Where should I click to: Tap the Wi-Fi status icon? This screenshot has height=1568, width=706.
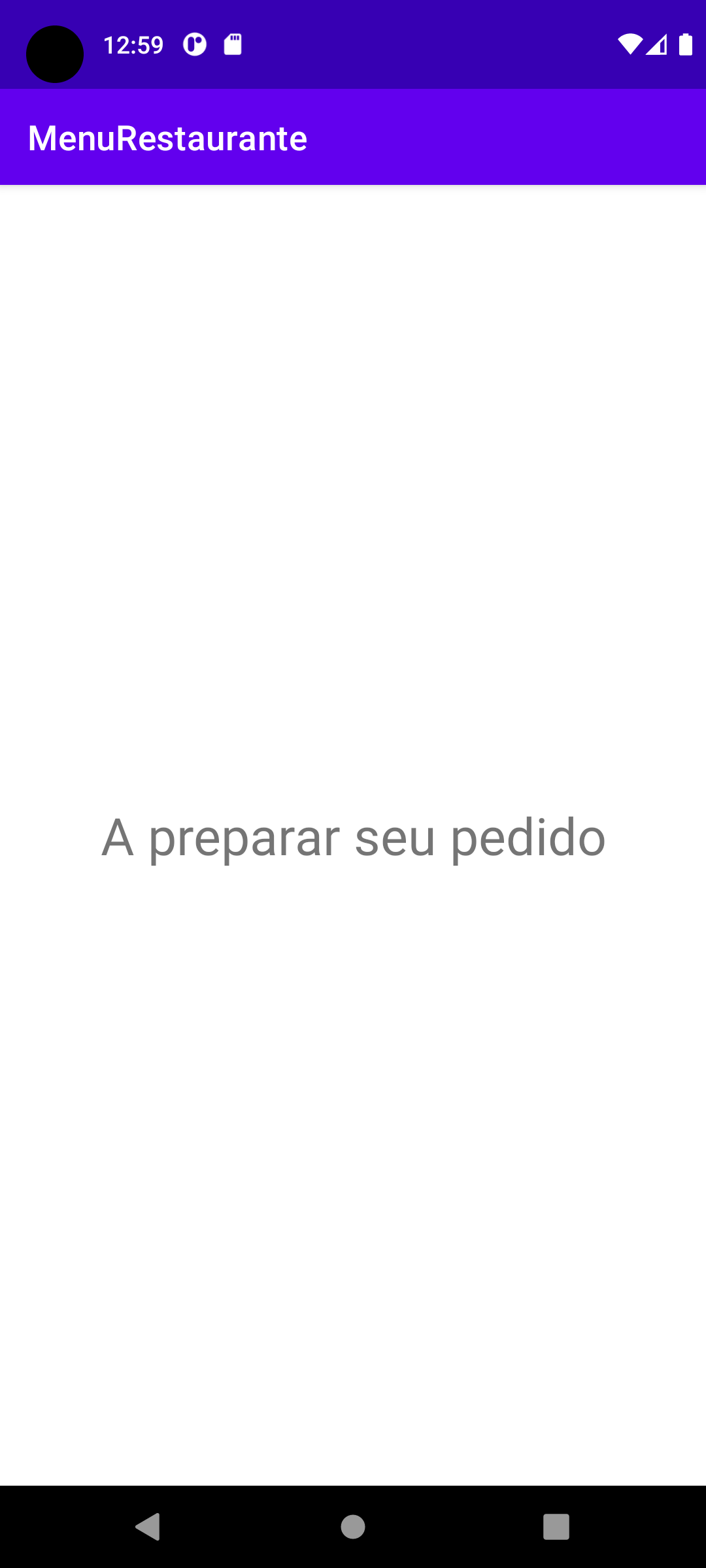630,44
